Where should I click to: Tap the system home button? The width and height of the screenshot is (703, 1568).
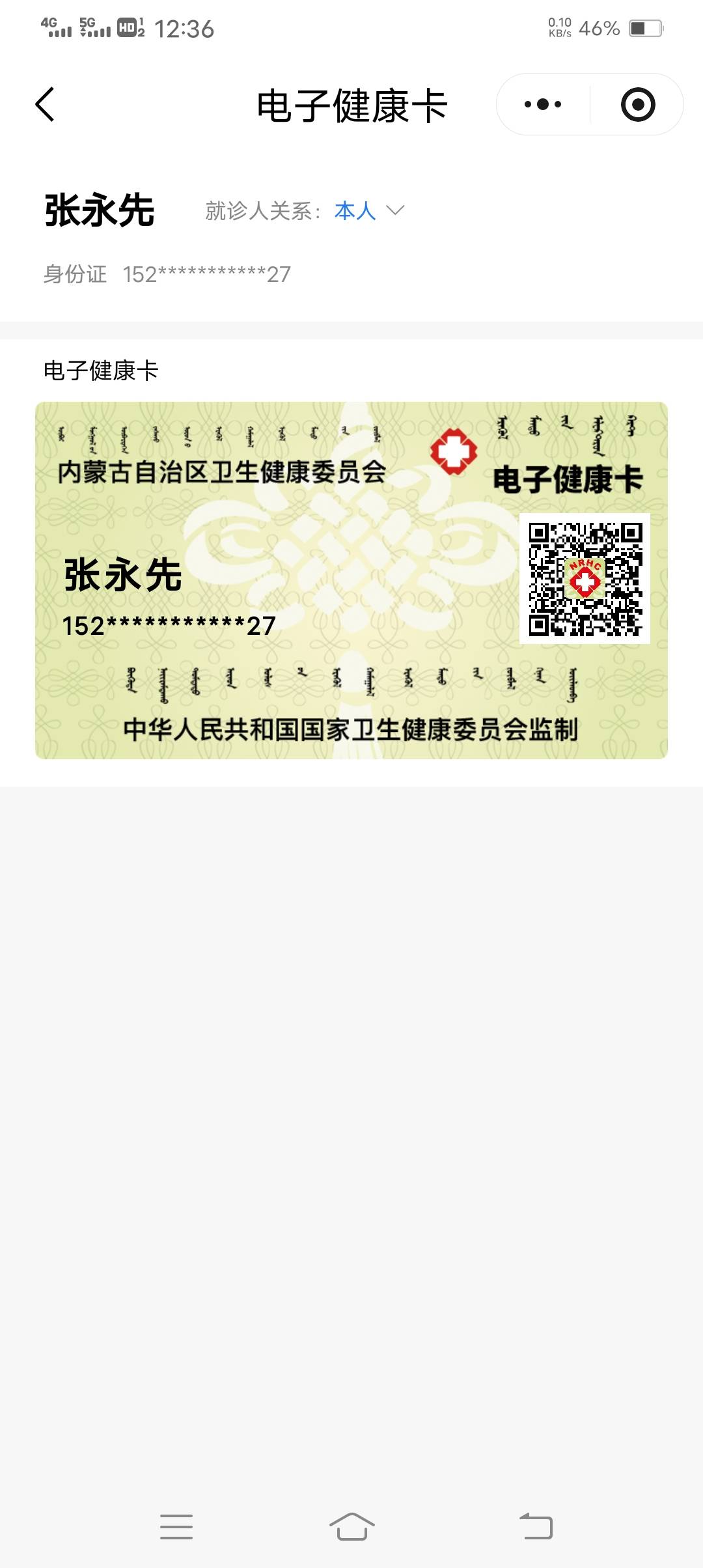pyautogui.click(x=351, y=1526)
